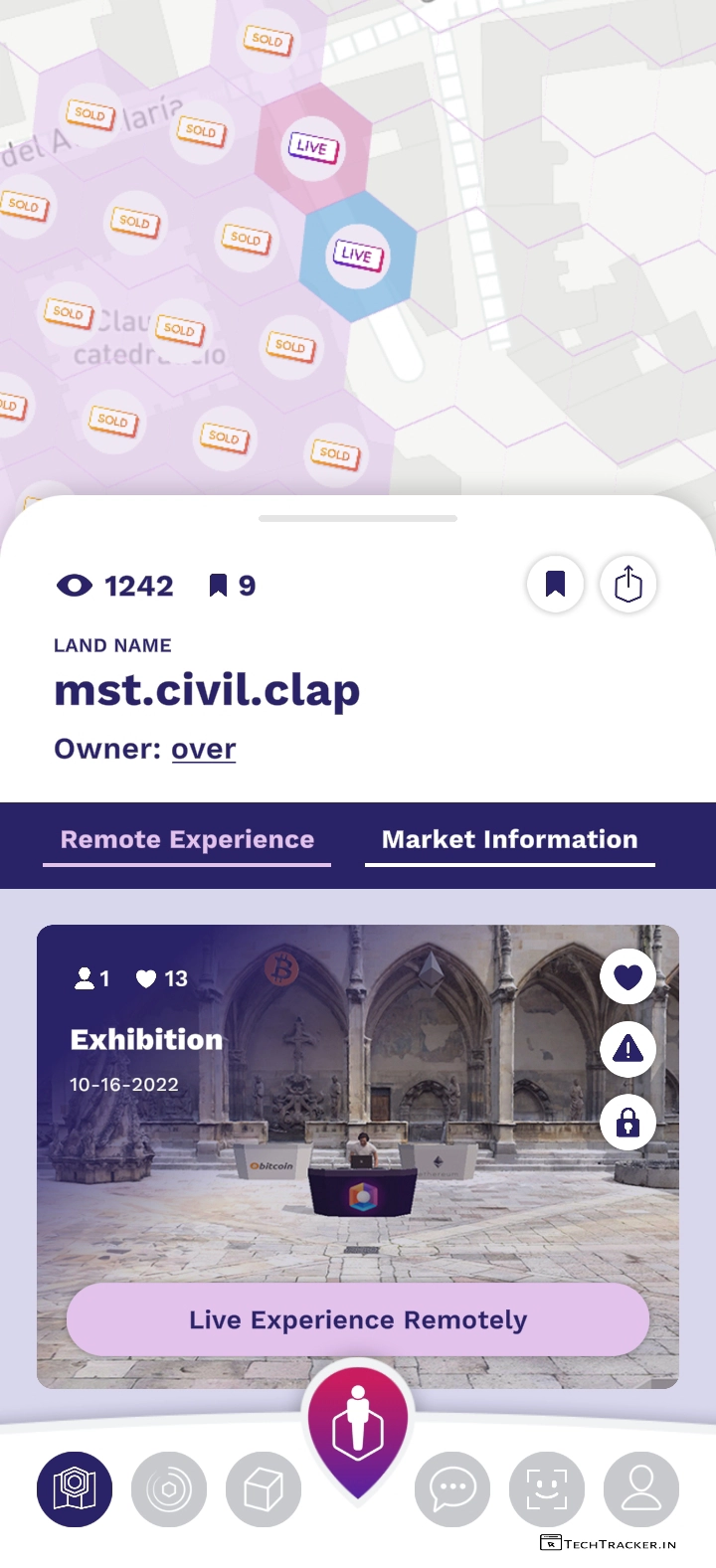Tap the lock icon on Exhibition card
The width and height of the screenshot is (716, 1568).
(x=627, y=1123)
